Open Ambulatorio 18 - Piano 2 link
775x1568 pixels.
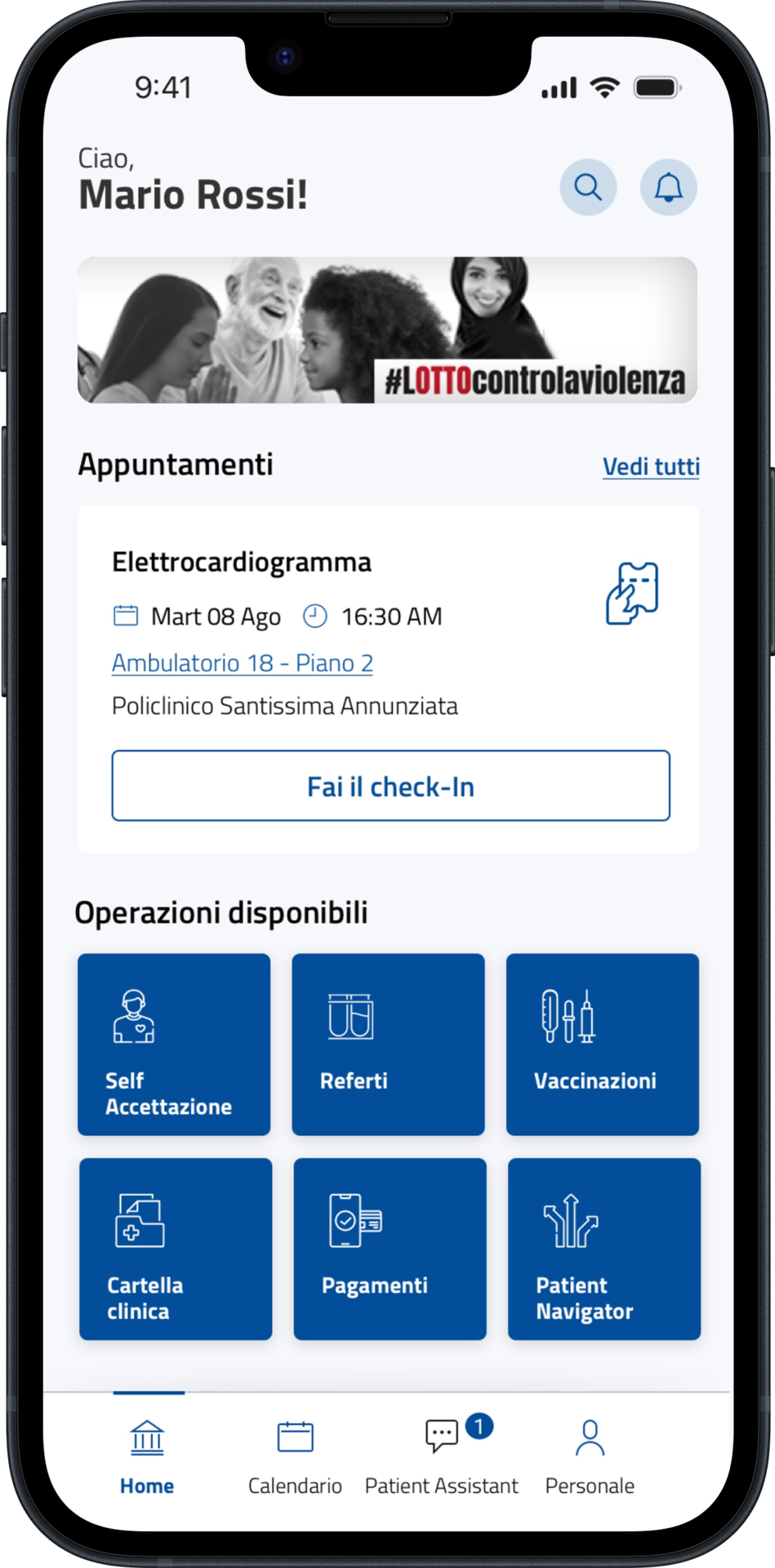[x=243, y=663]
